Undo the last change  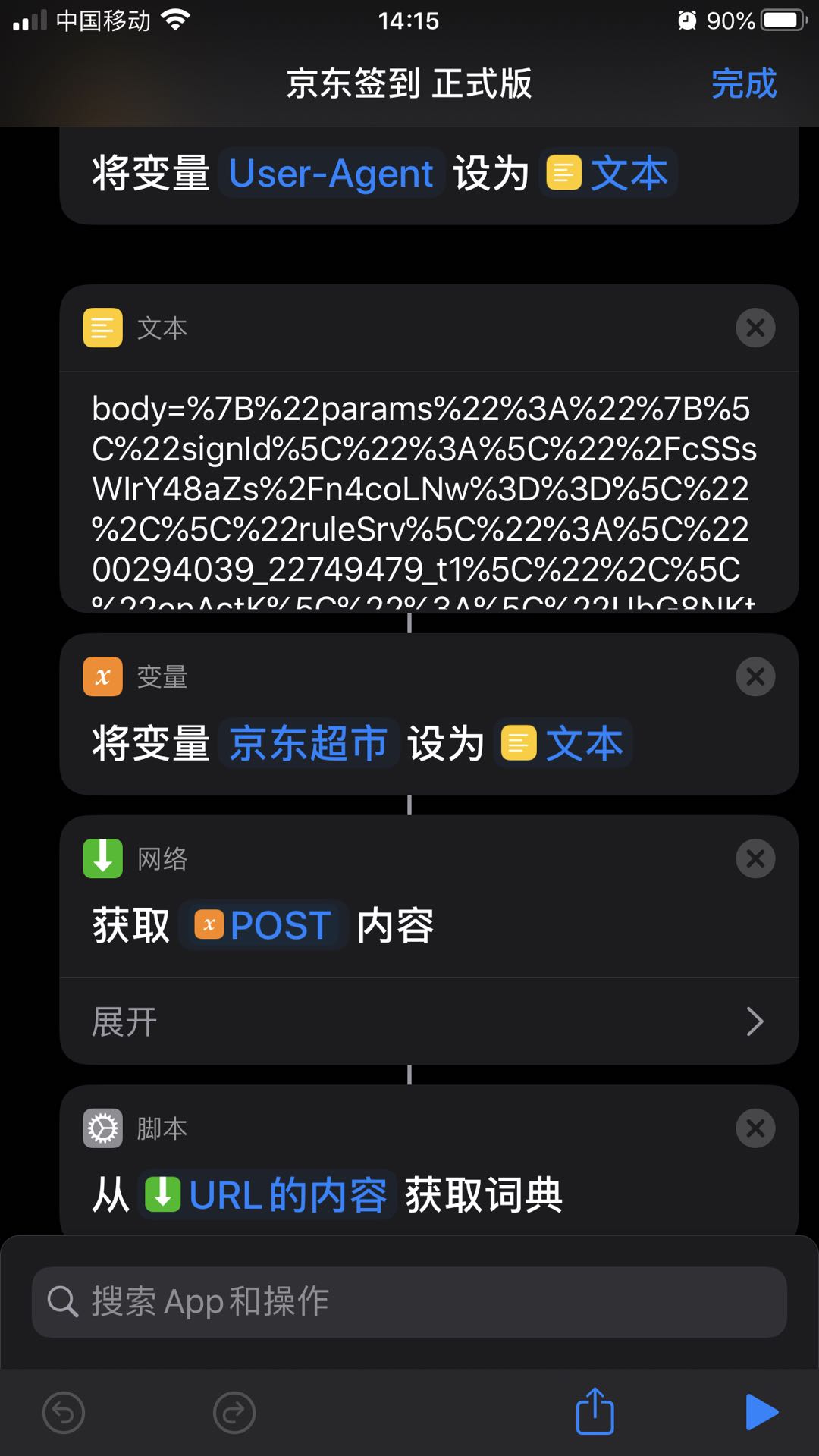(64, 1413)
